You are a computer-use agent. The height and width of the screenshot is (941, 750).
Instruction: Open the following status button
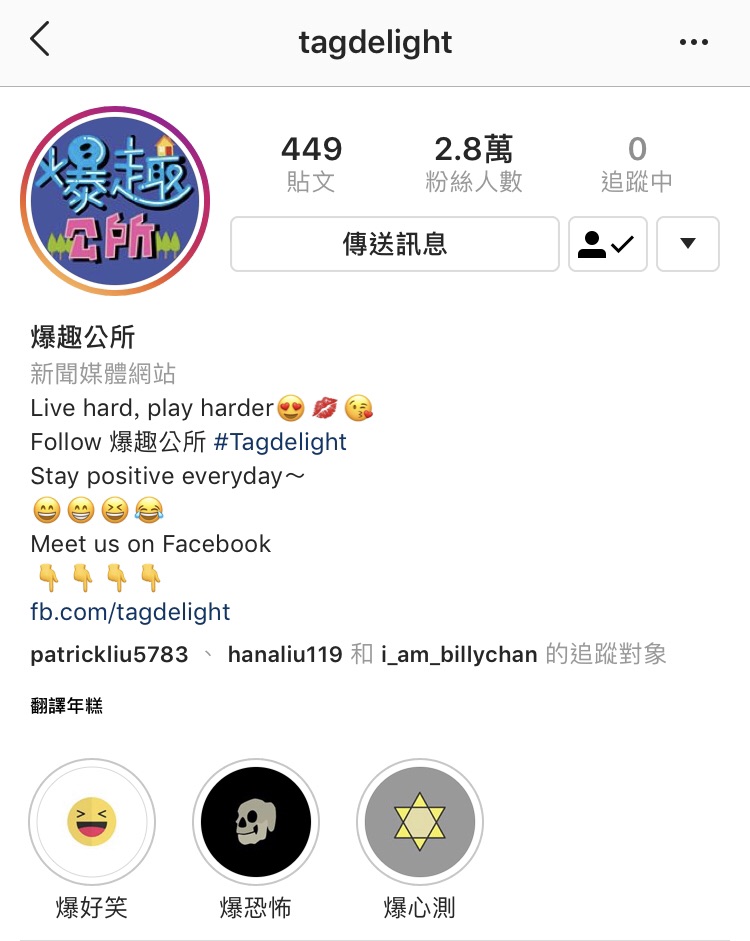click(x=608, y=244)
